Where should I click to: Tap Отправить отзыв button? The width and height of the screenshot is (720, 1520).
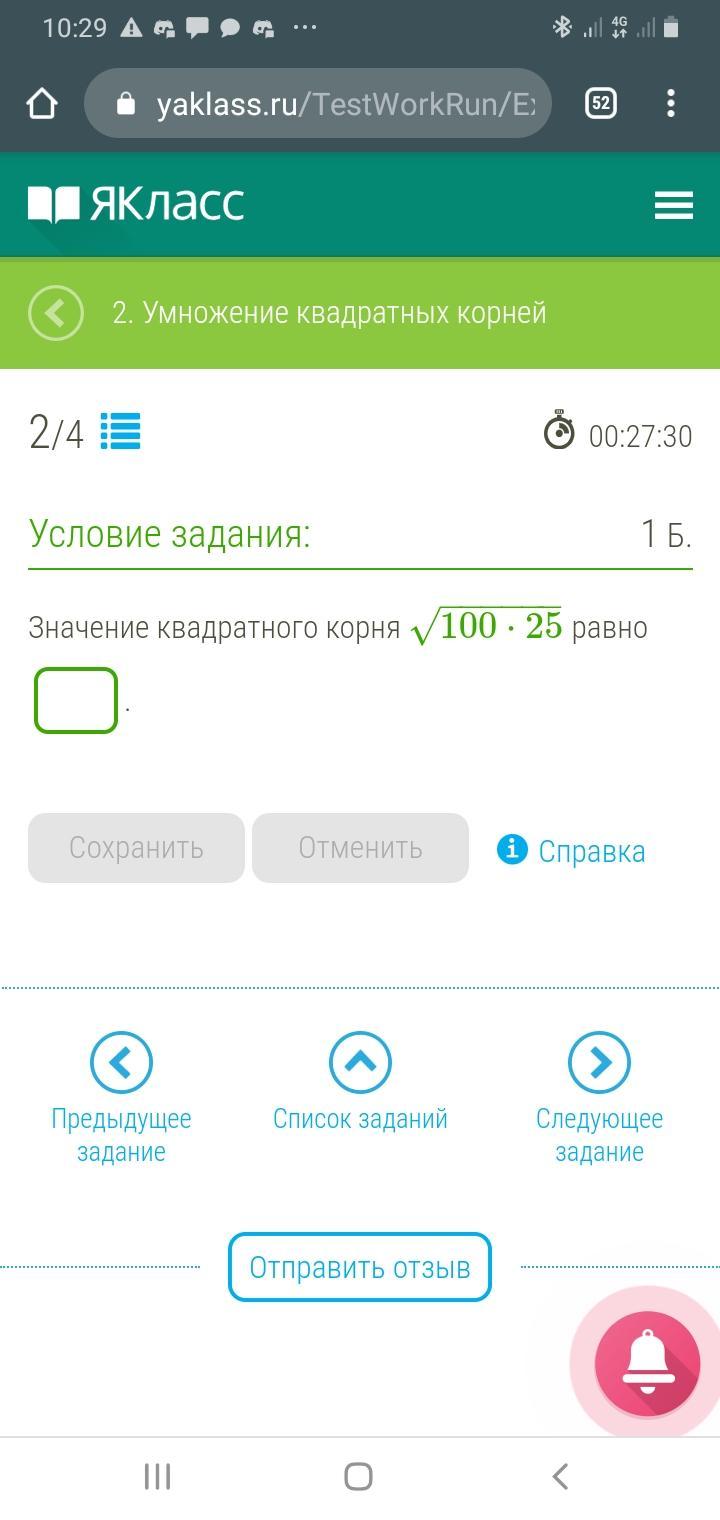click(360, 1267)
